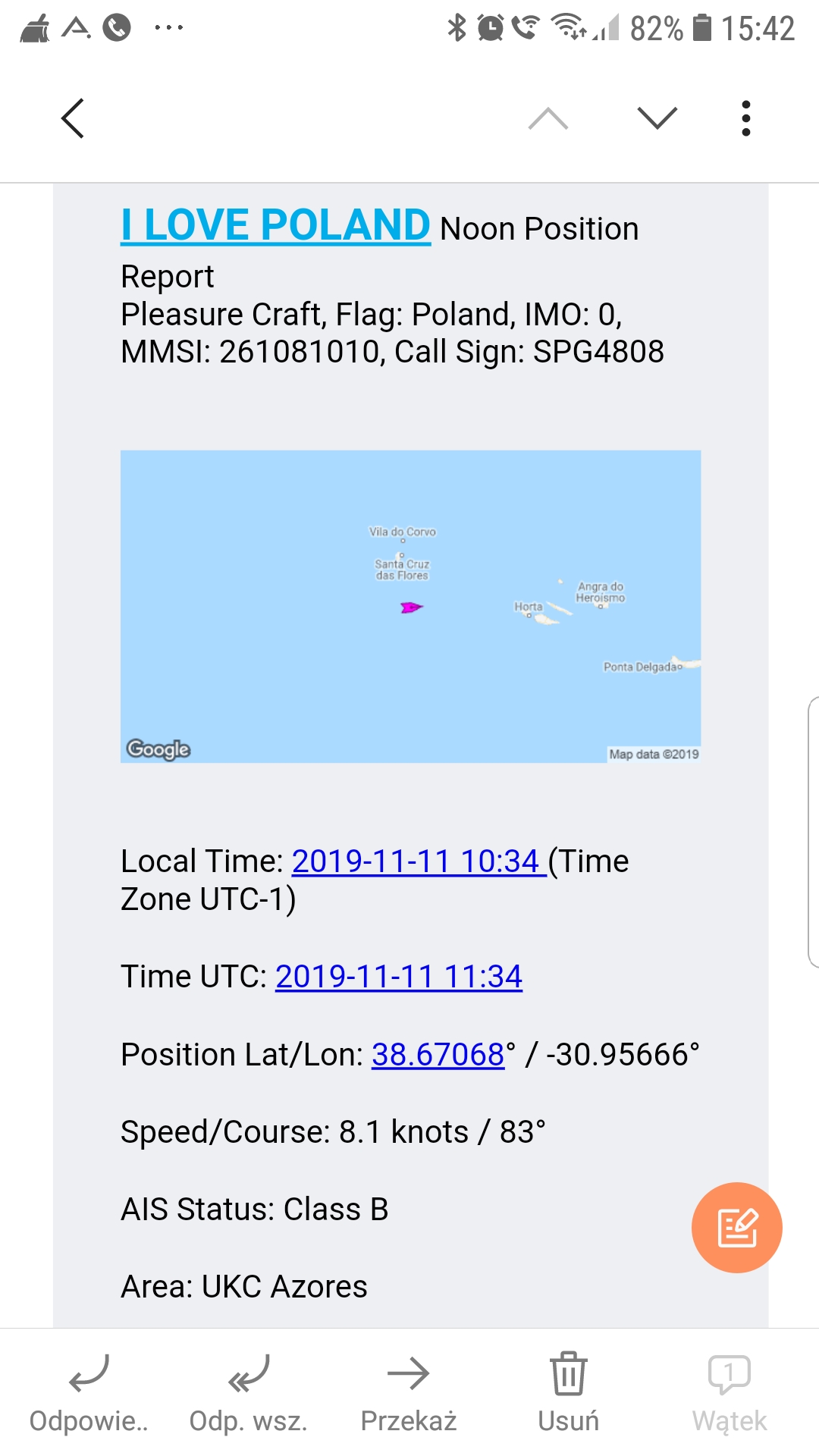
Task: Open the vessel position map image
Action: click(410, 607)
